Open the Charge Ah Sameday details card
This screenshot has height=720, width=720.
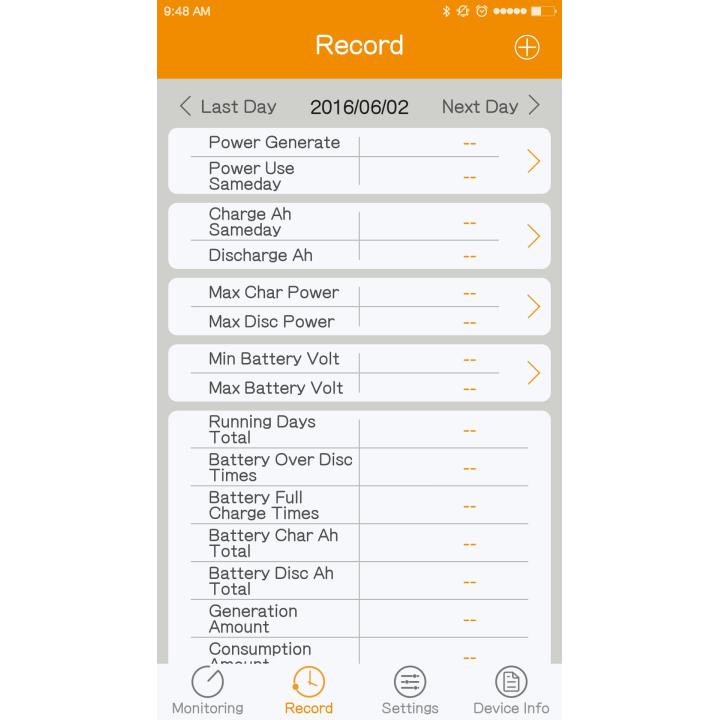(533, 236)
